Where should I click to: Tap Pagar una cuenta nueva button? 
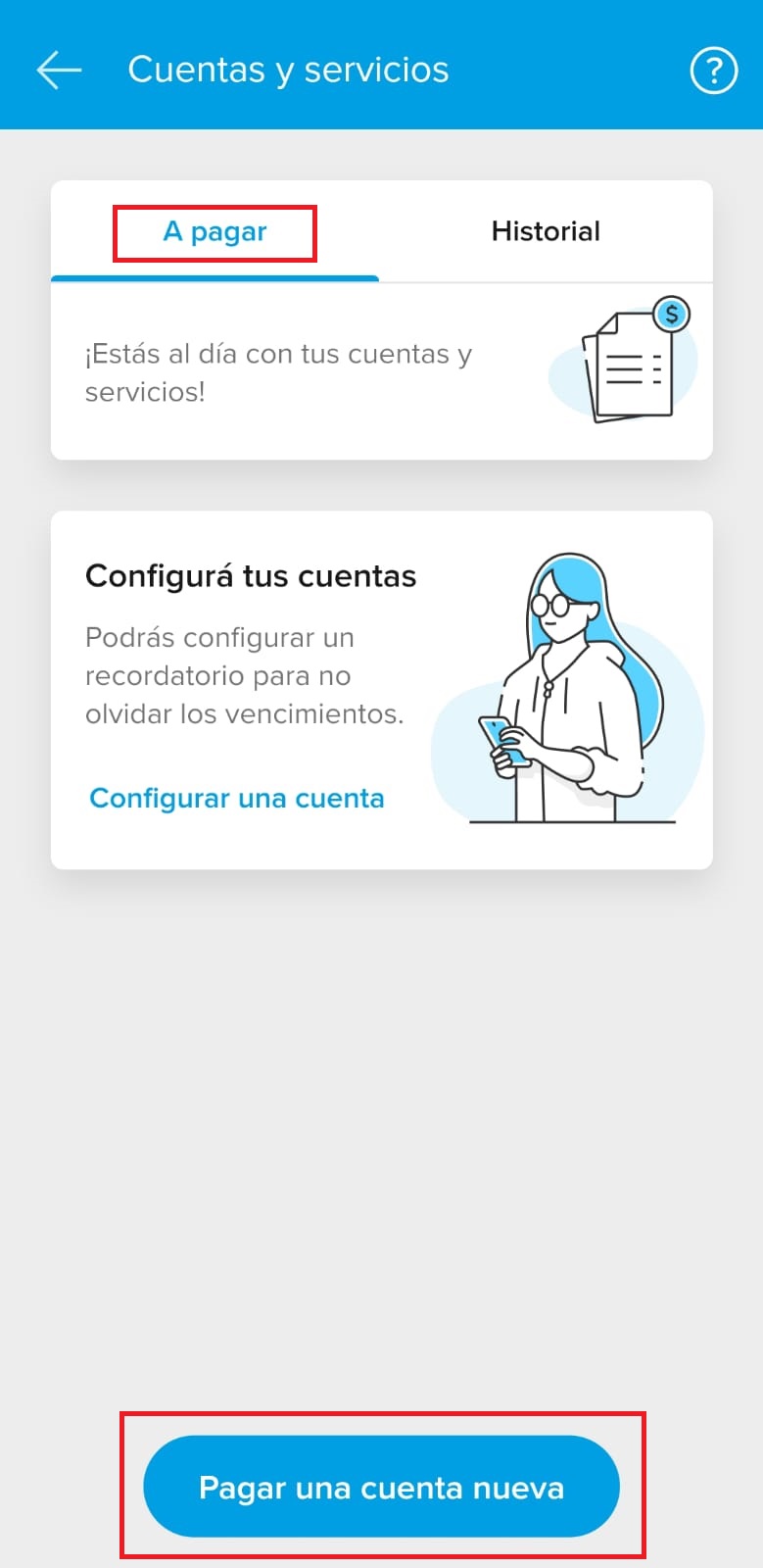click(381, 1487)
